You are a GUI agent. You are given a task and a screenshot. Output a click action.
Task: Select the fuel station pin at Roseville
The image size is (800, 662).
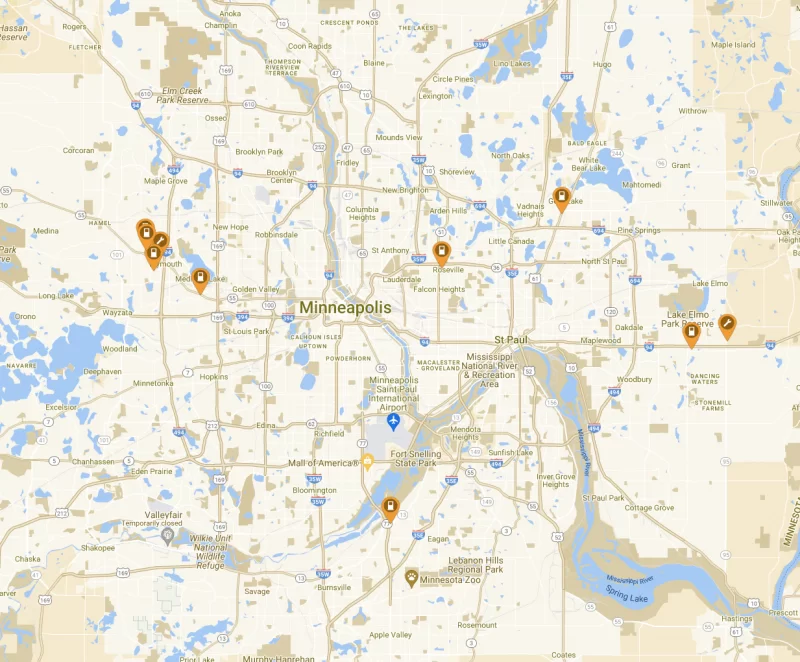click(x=441, y=251)
